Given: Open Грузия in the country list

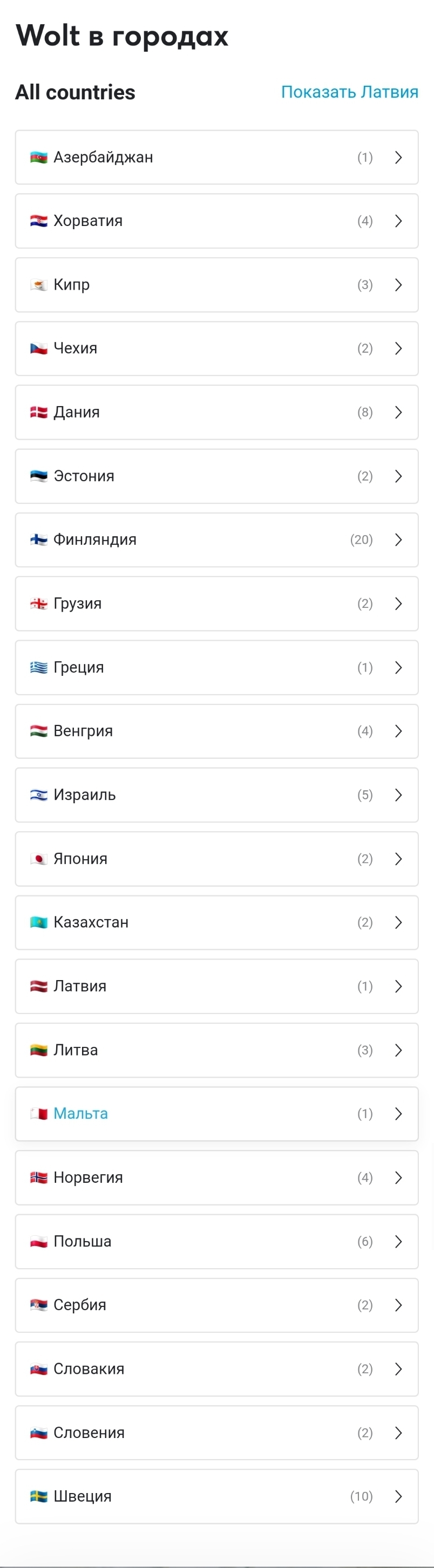Looking at the screenshot, I should tap(216, 604).
